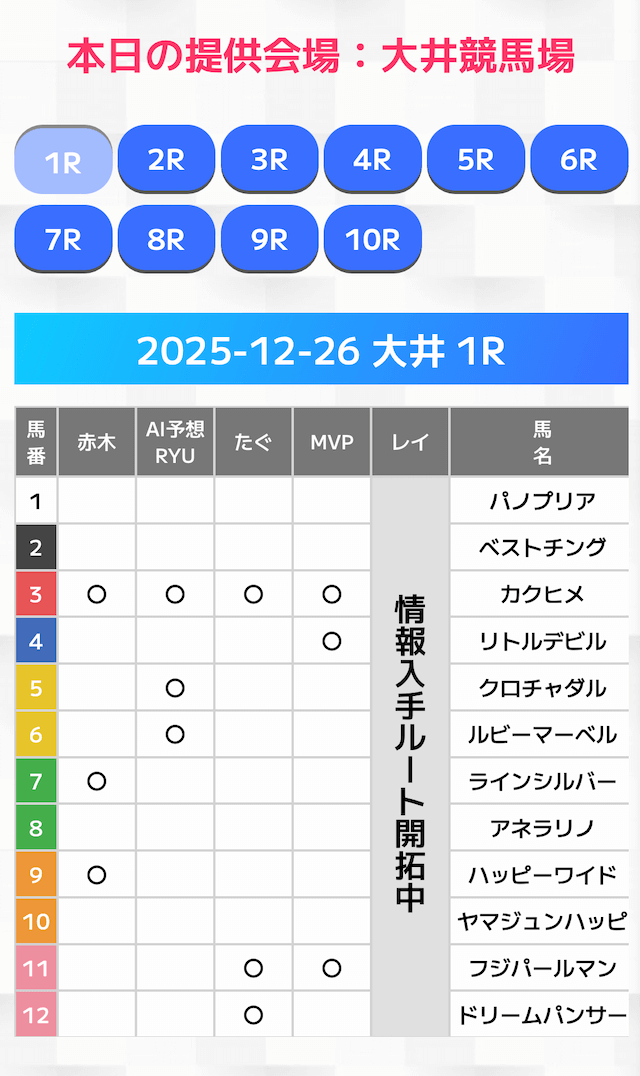Jump to the 10R race
Screen dimensions: 640x1076
tap(372, 239)
